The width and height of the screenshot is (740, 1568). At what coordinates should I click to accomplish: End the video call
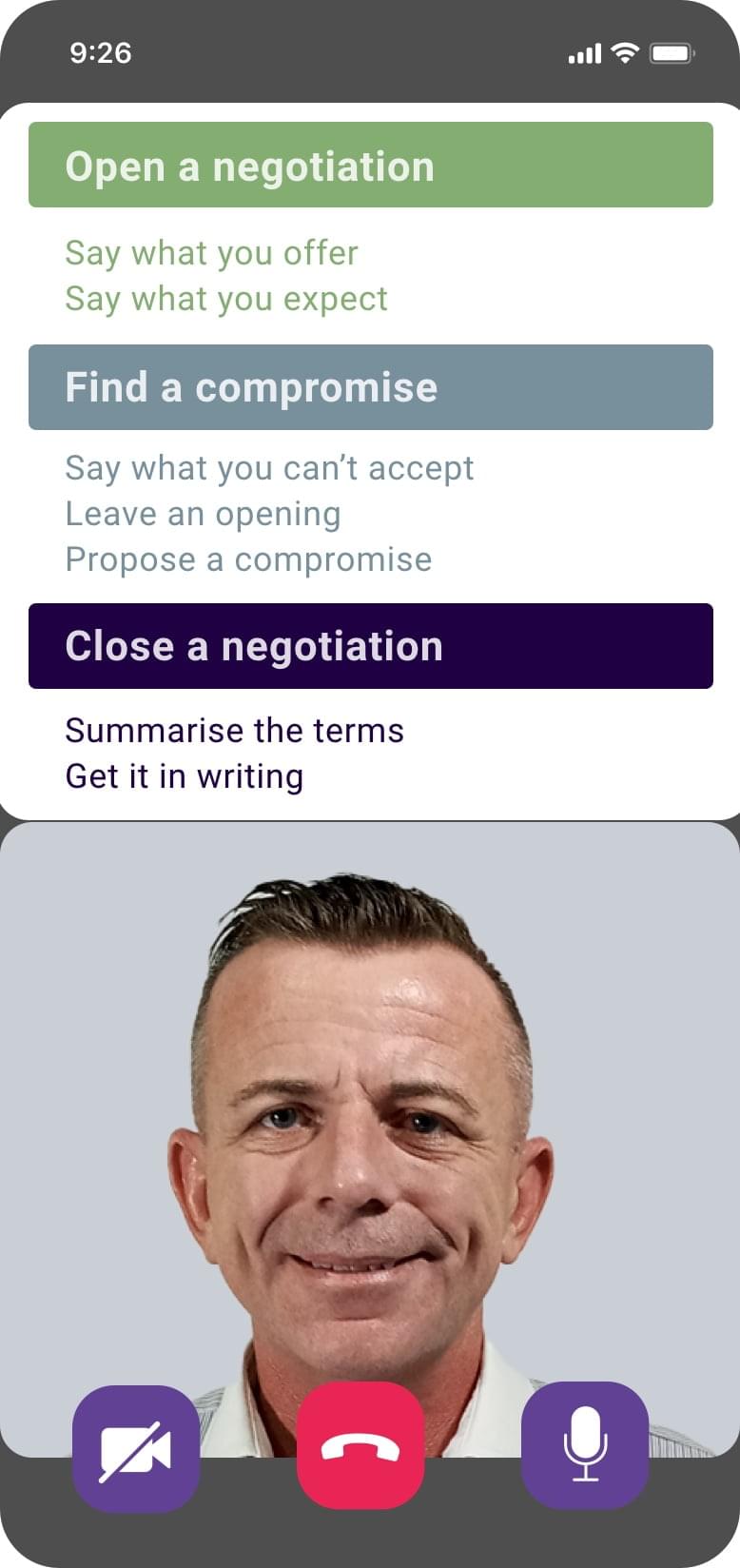(360, 1446)
